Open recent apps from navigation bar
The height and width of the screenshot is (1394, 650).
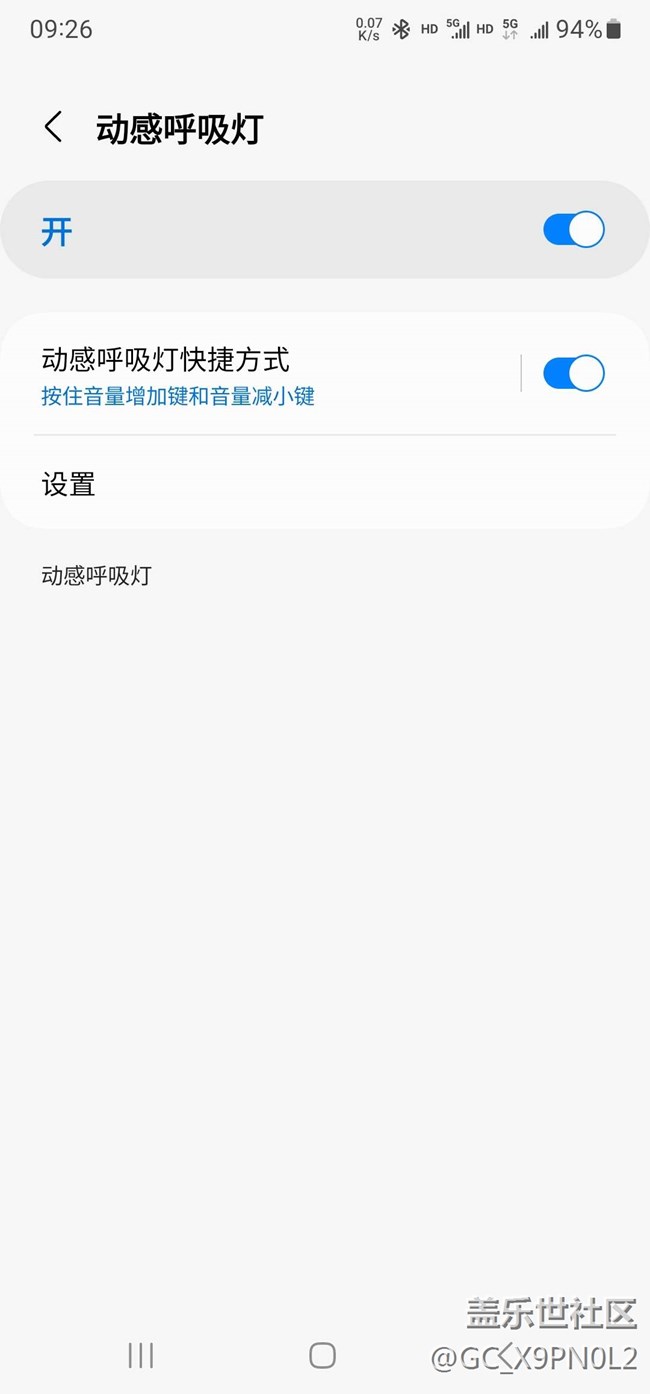point(141,1355)
